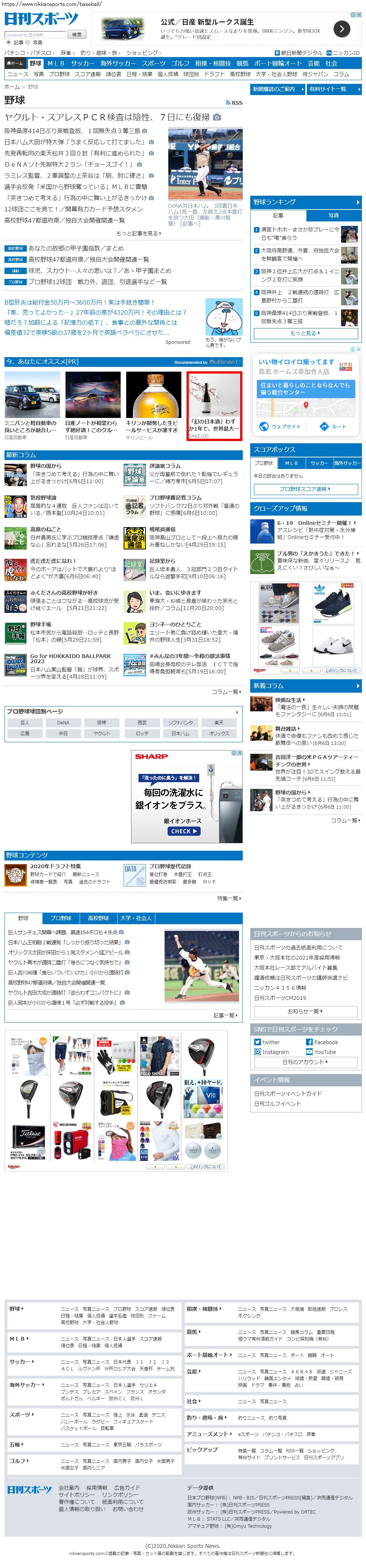Screen dimensions: 366x1568
Task: Select the 阪神 team page button
Action: coord(102,722)
